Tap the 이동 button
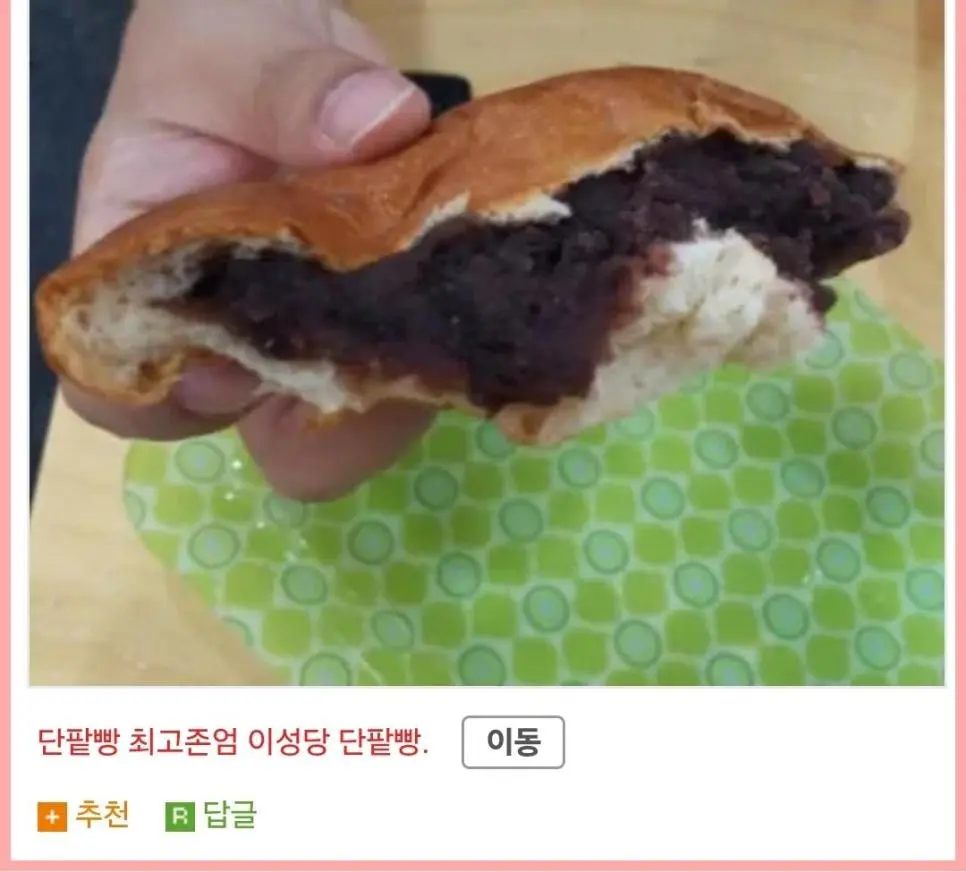 pos(513,742)
